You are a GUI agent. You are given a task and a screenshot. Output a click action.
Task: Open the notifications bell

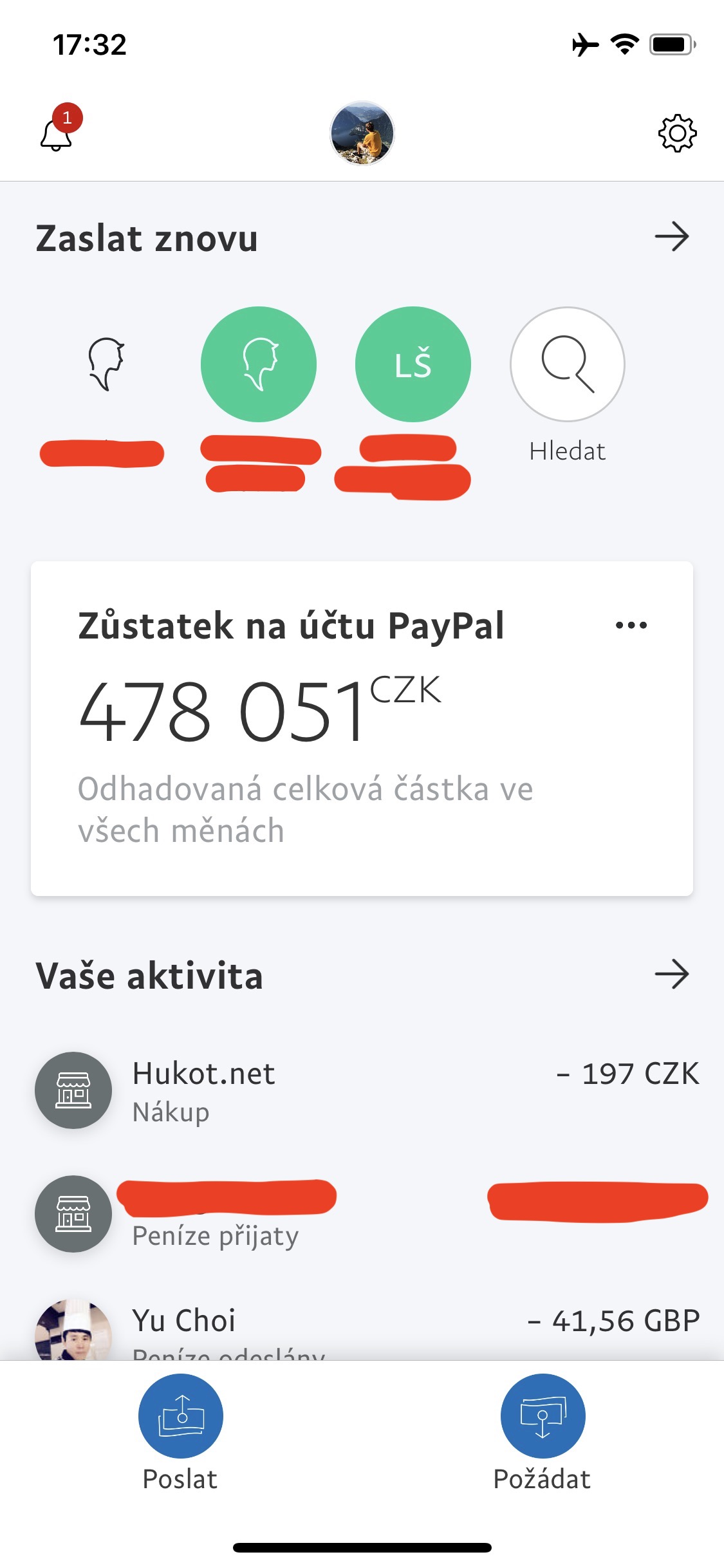click(57, 133)
